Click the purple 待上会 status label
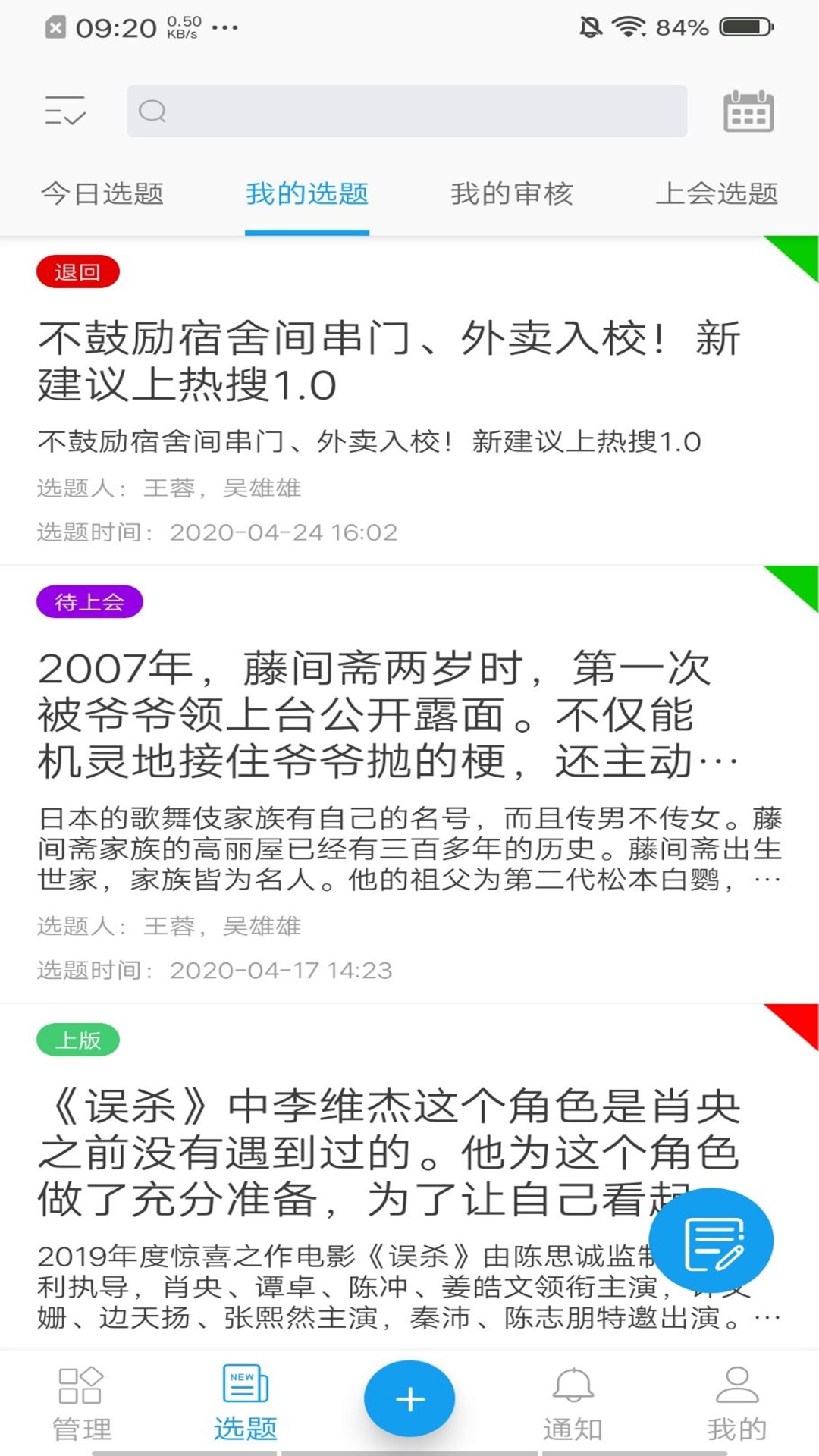Image resolution: width=819 pixels, height=1456 pixels. (x=88, y=601)
